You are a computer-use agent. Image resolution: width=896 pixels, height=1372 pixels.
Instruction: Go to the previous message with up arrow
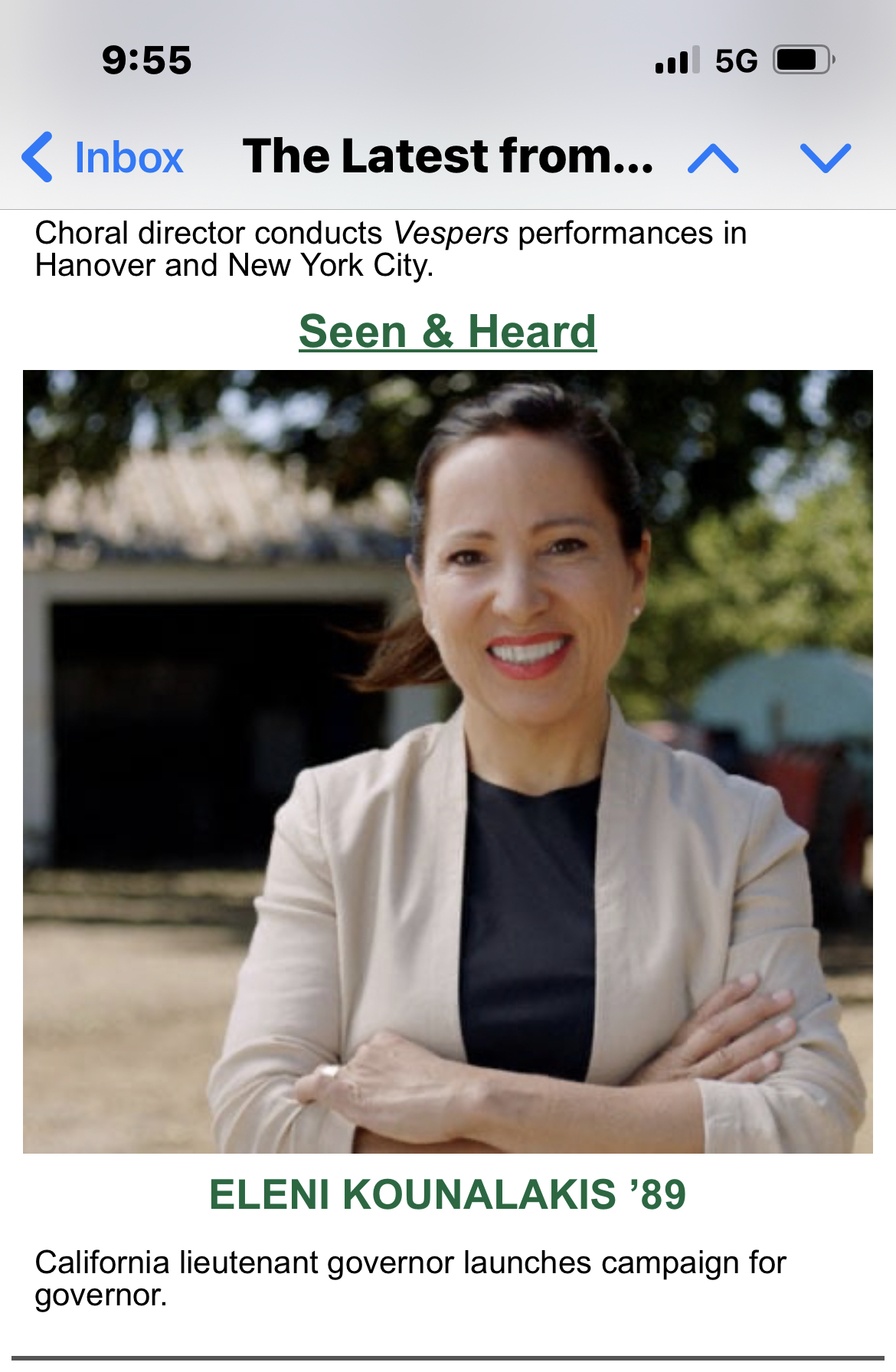tap(713, 158)
